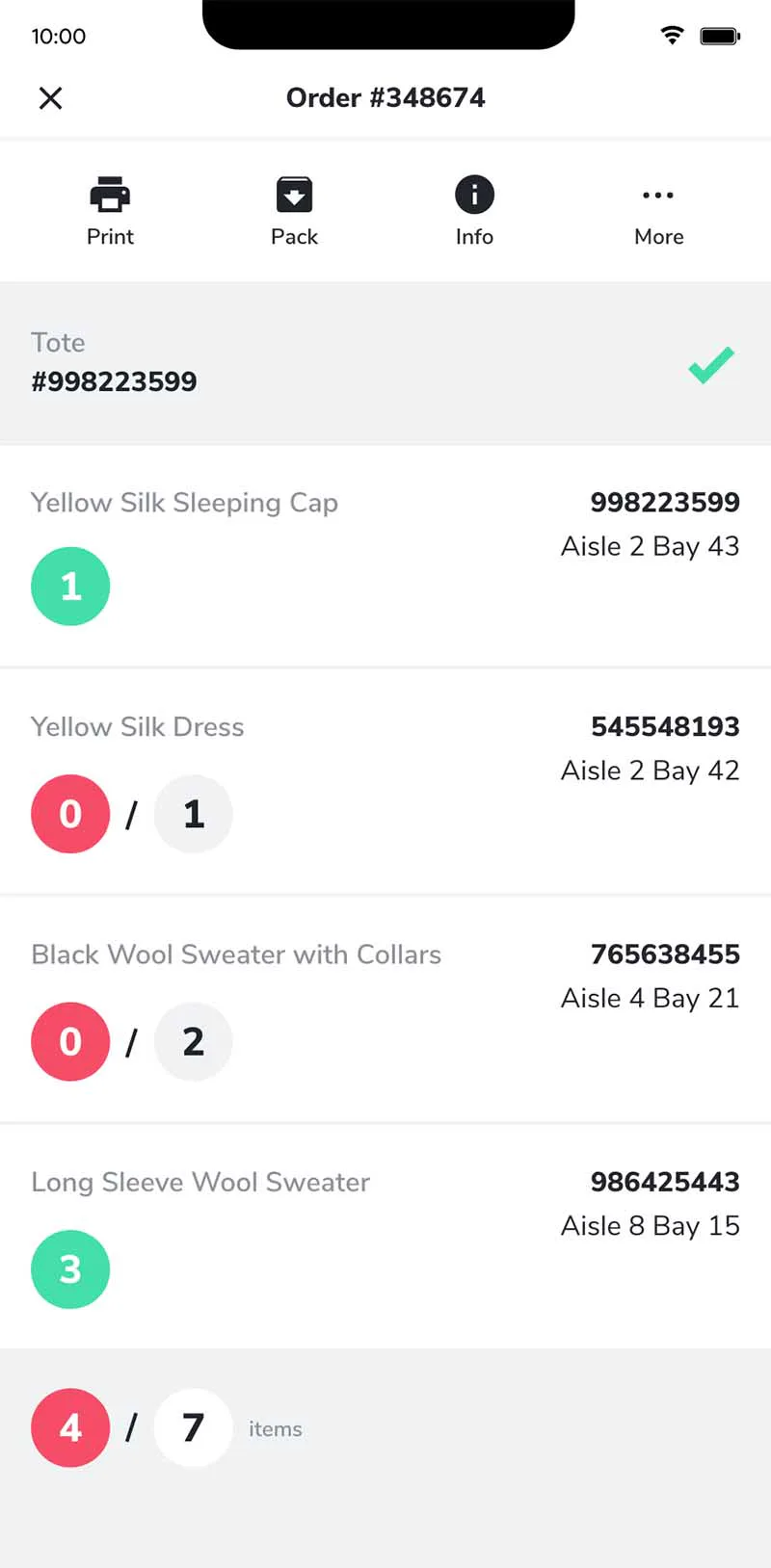Image resolution: width=771 pixels, height=1568 pixels.
Task: Select the Yellow Silk Dress item
Action: tap(385, 781)
